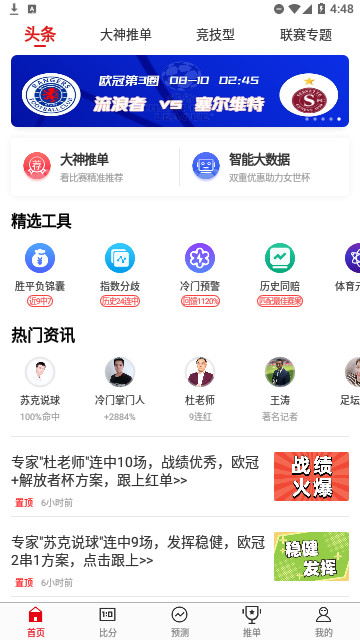Open the 大神推单 recommendation card

[96, 167]
